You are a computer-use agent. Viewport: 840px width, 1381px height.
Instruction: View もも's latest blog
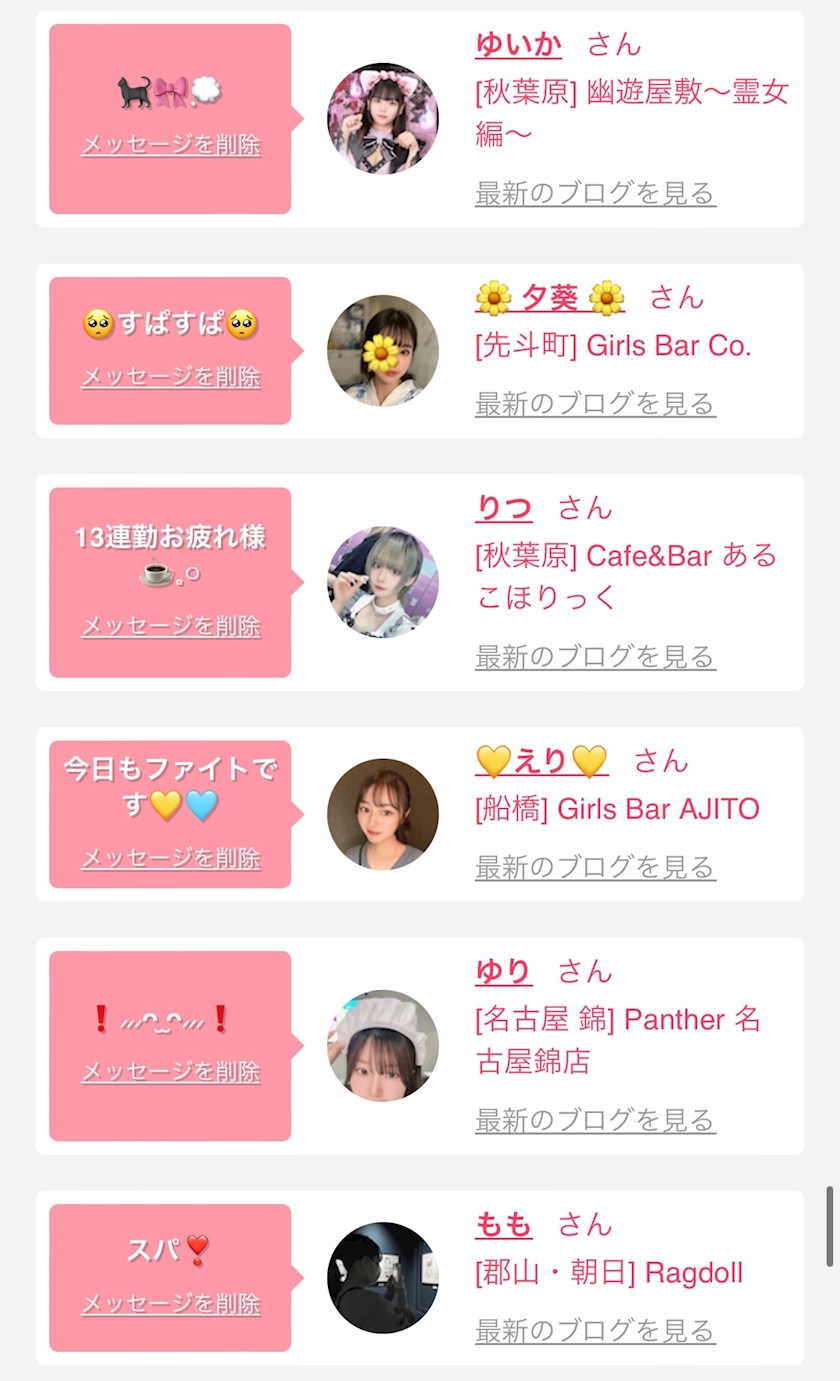(595, 1331)
